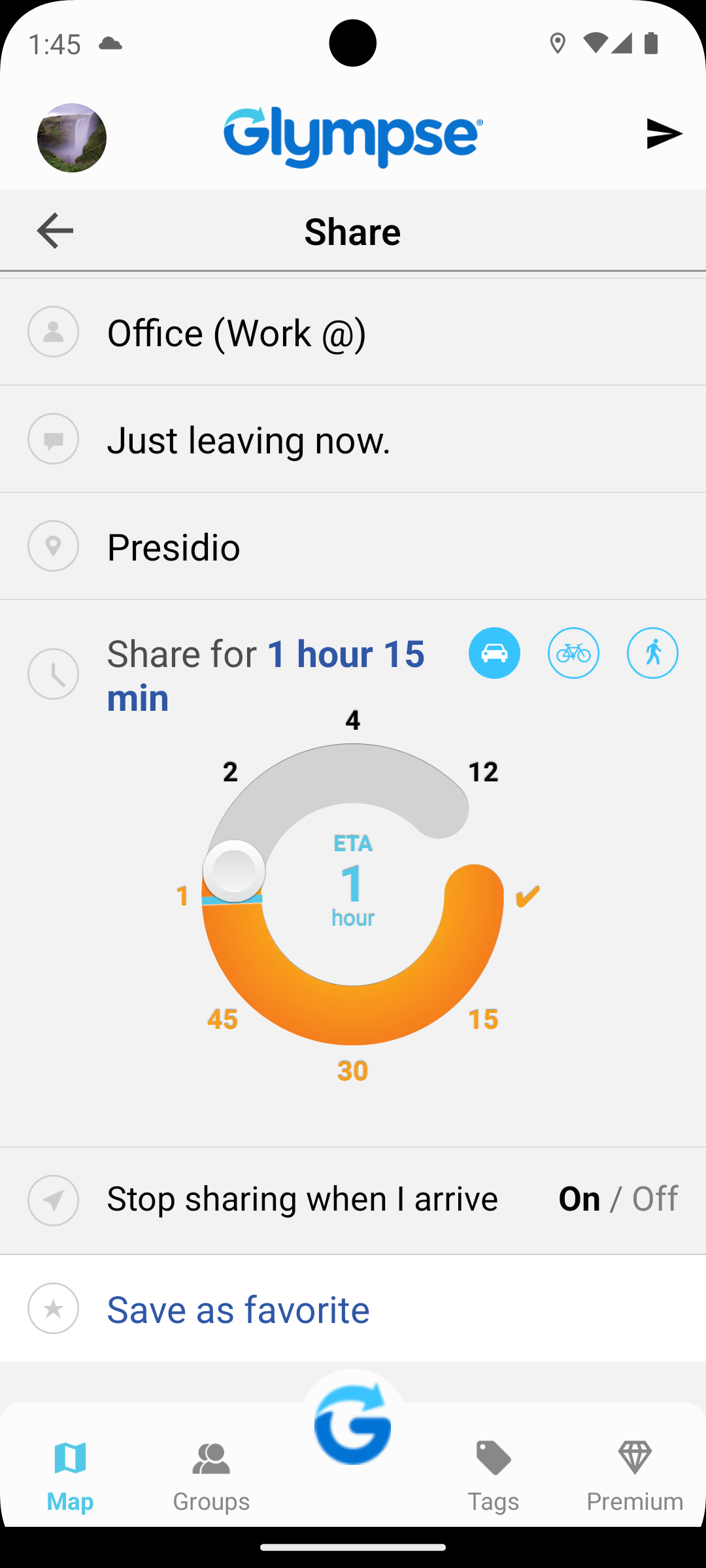Viewport: 706px width, 1568px height.
Task: Select the bicycle travel mode
Action: point(573,653)
